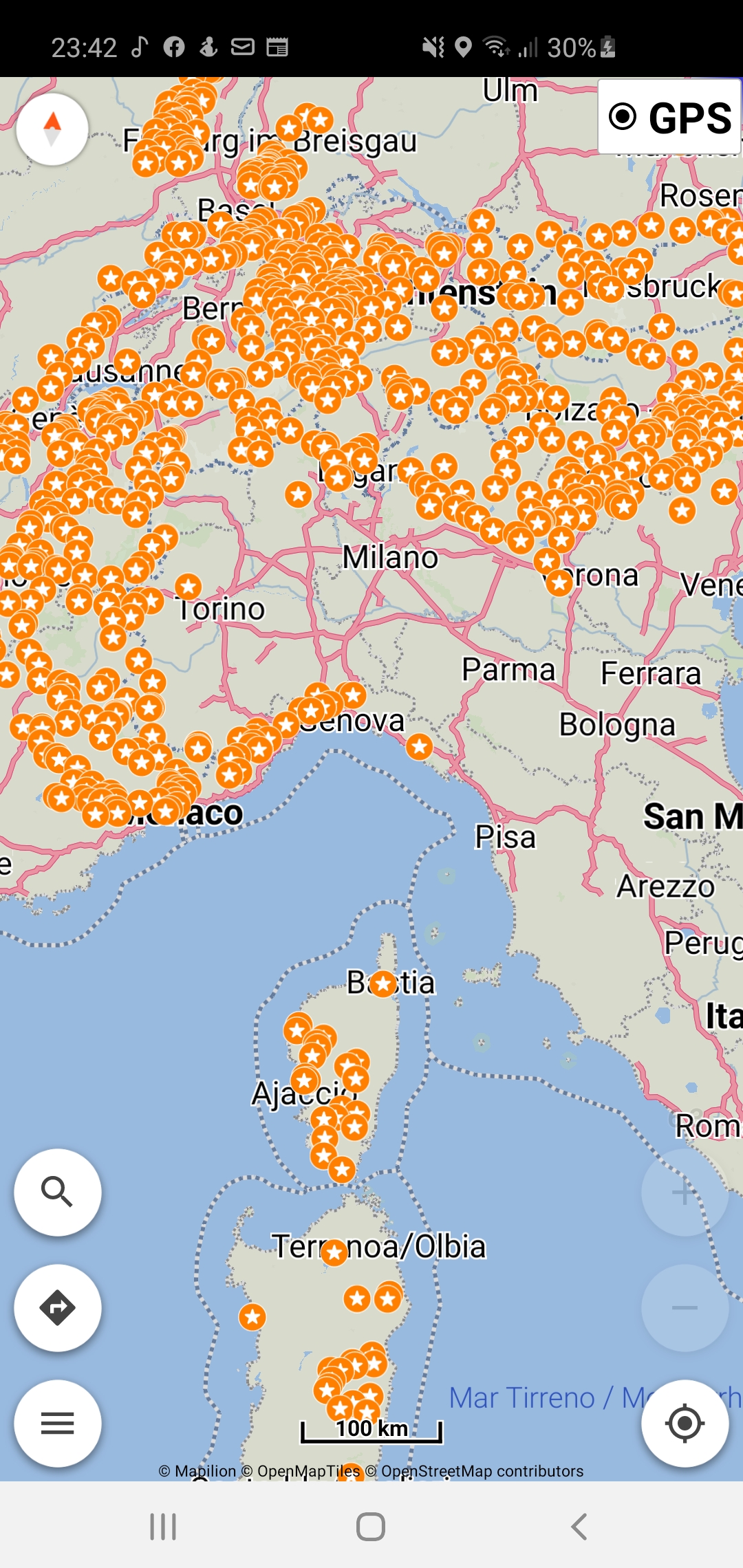Open route directions
The height and width of the screenshot is (1568, 743).
click(58, 1307)
